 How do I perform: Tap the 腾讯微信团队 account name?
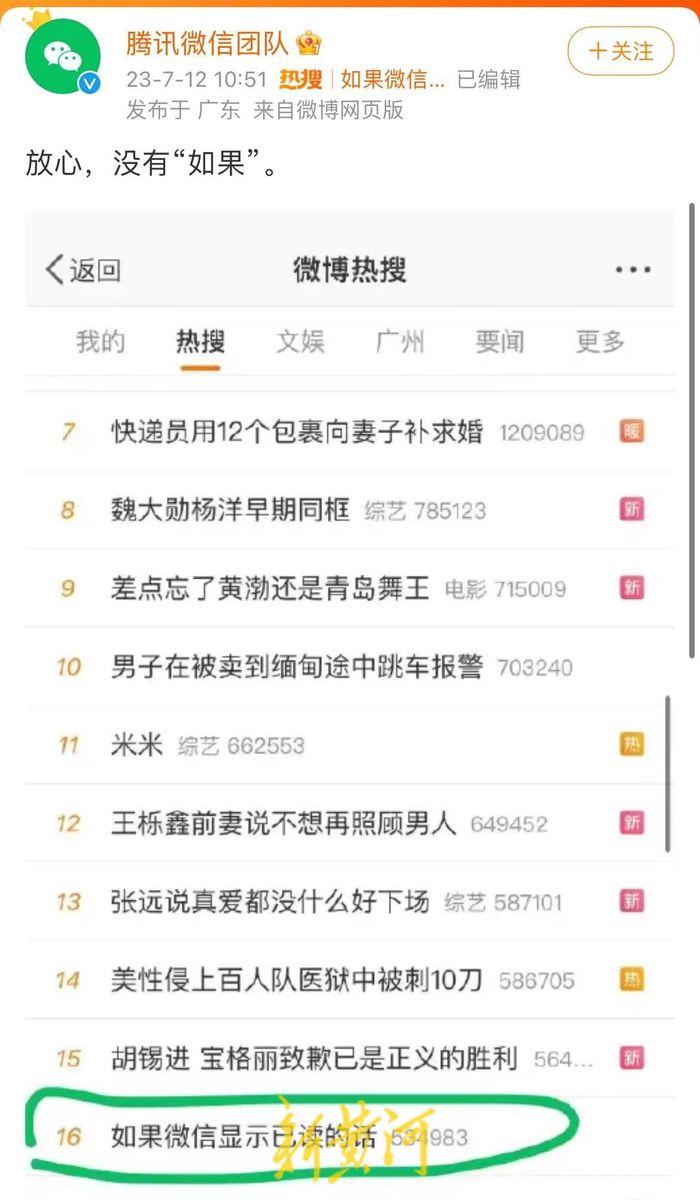[x=207, y=43]
